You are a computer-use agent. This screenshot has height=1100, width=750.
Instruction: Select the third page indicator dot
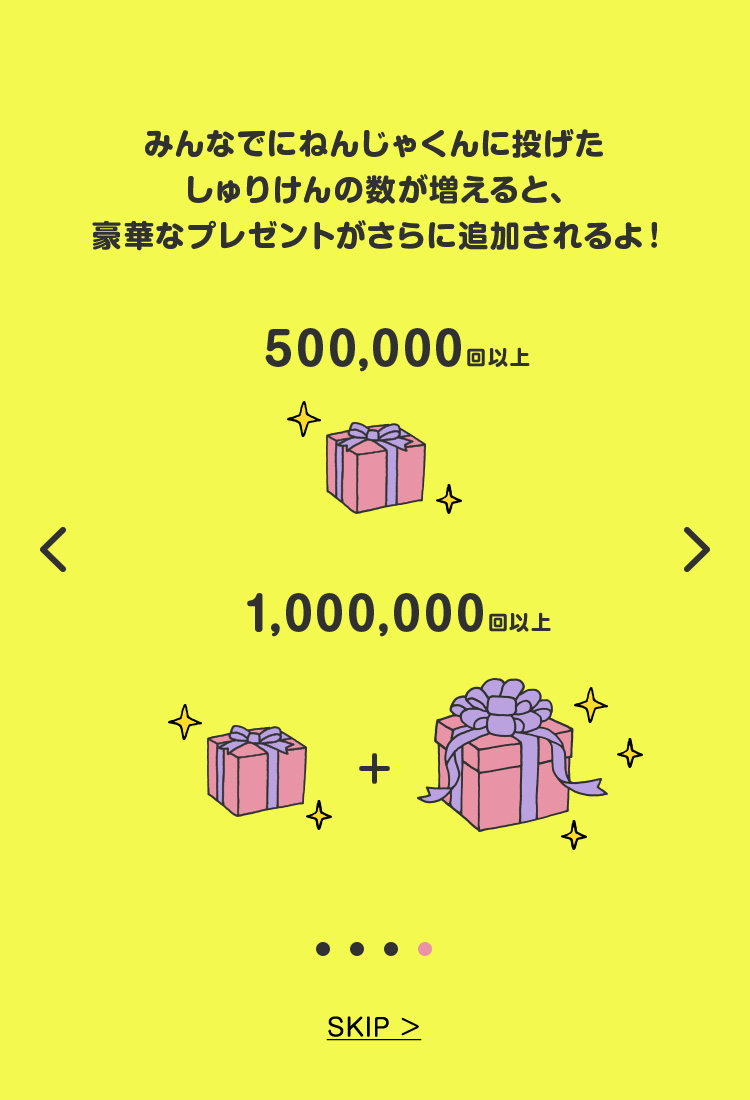click(391, 949)
